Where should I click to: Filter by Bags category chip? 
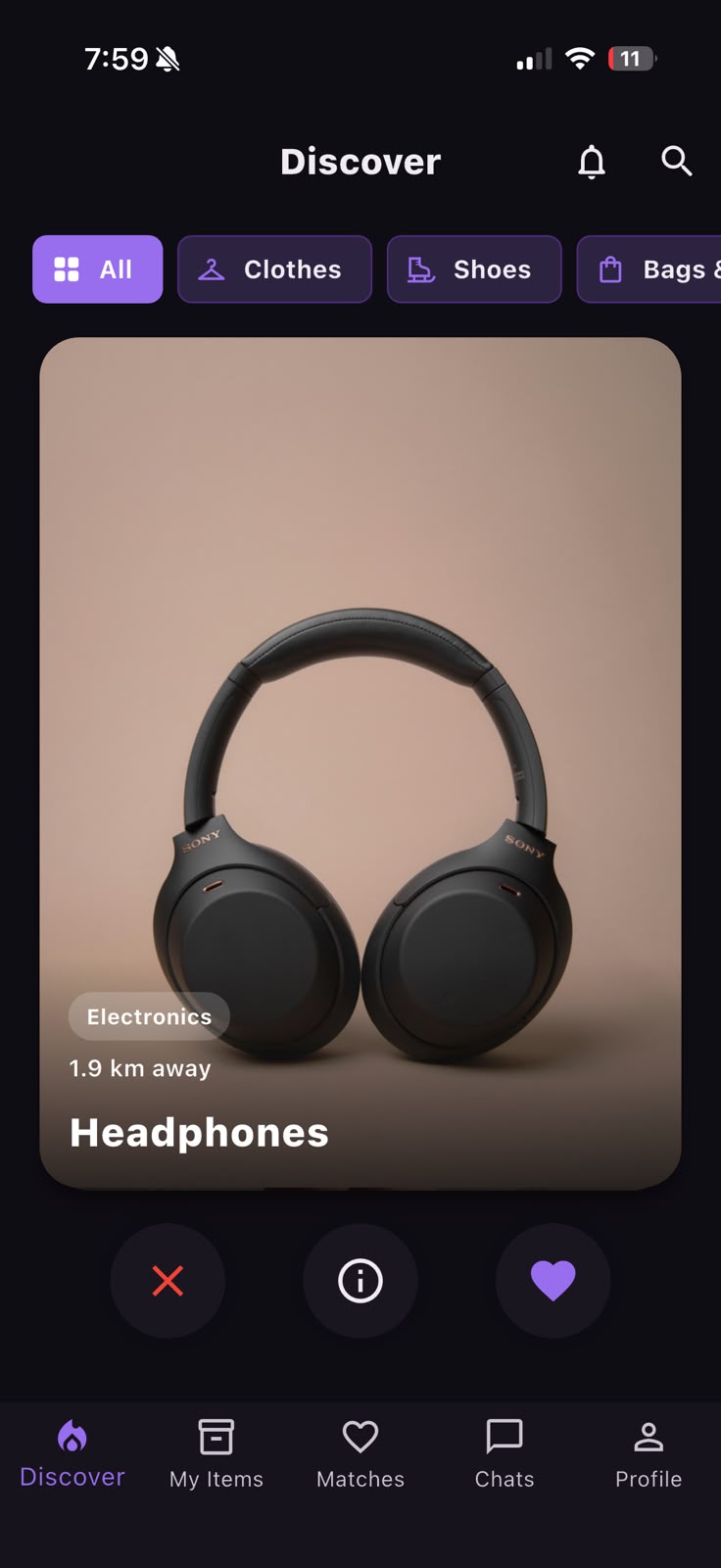coord(649,269)
